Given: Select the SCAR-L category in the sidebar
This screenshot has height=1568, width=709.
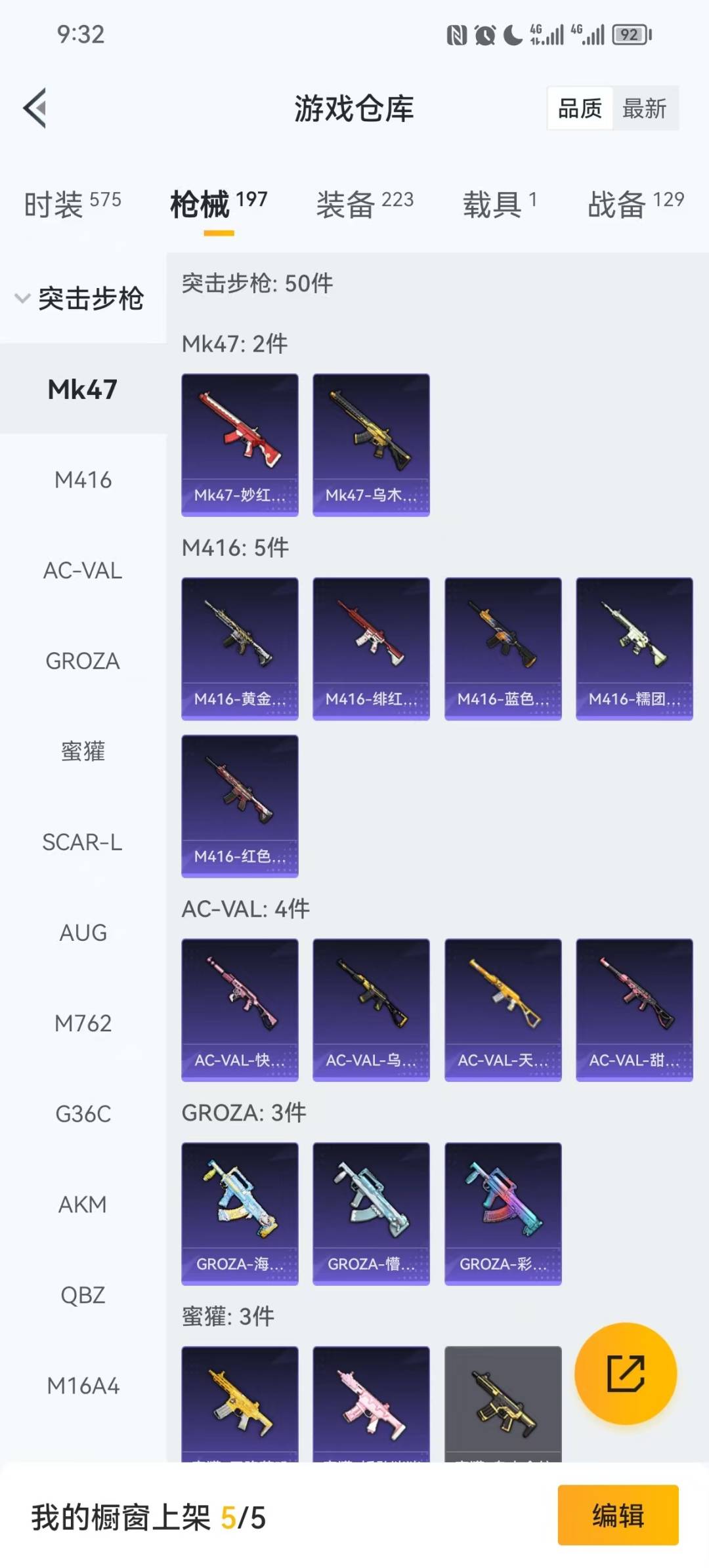Looking at the screenshot, I should pos(83,842).
